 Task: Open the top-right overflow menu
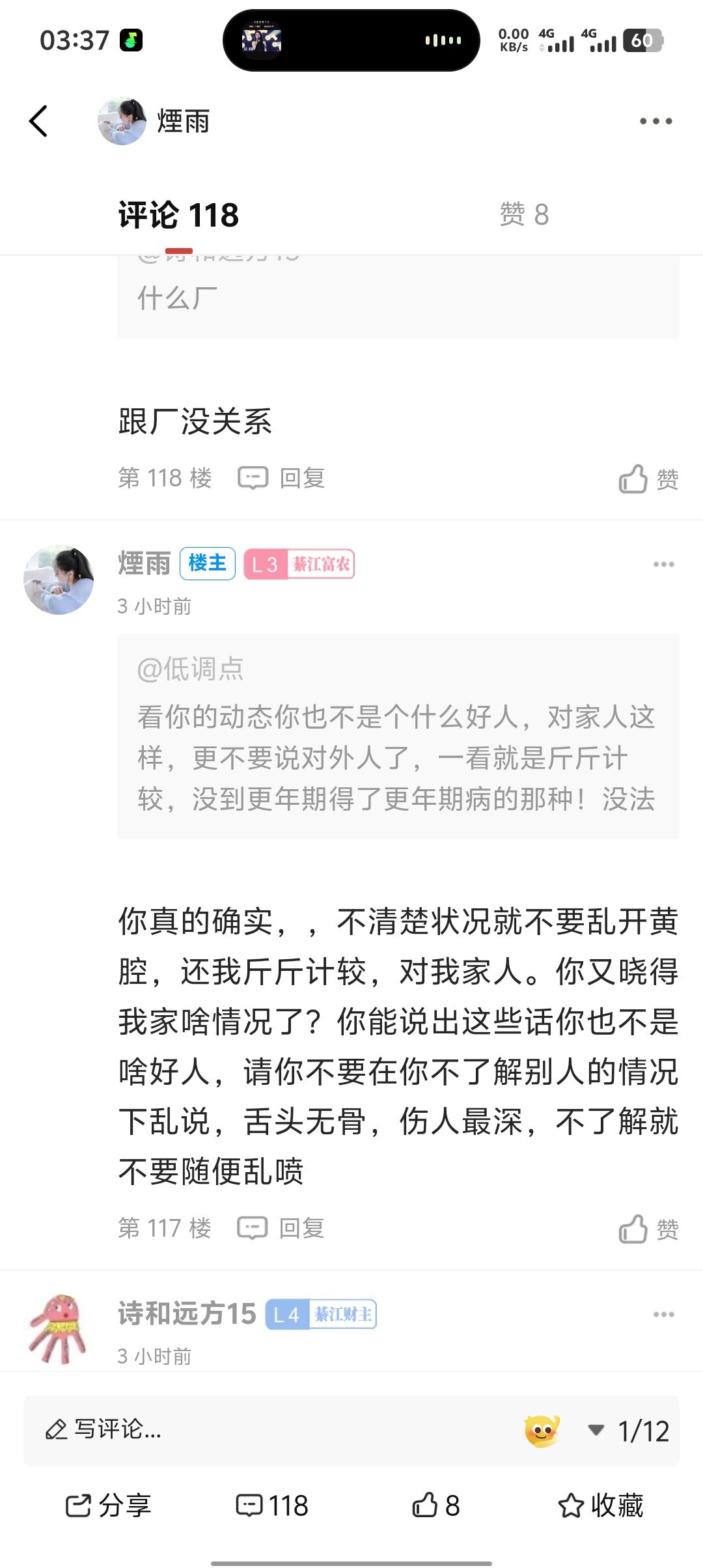655,121
